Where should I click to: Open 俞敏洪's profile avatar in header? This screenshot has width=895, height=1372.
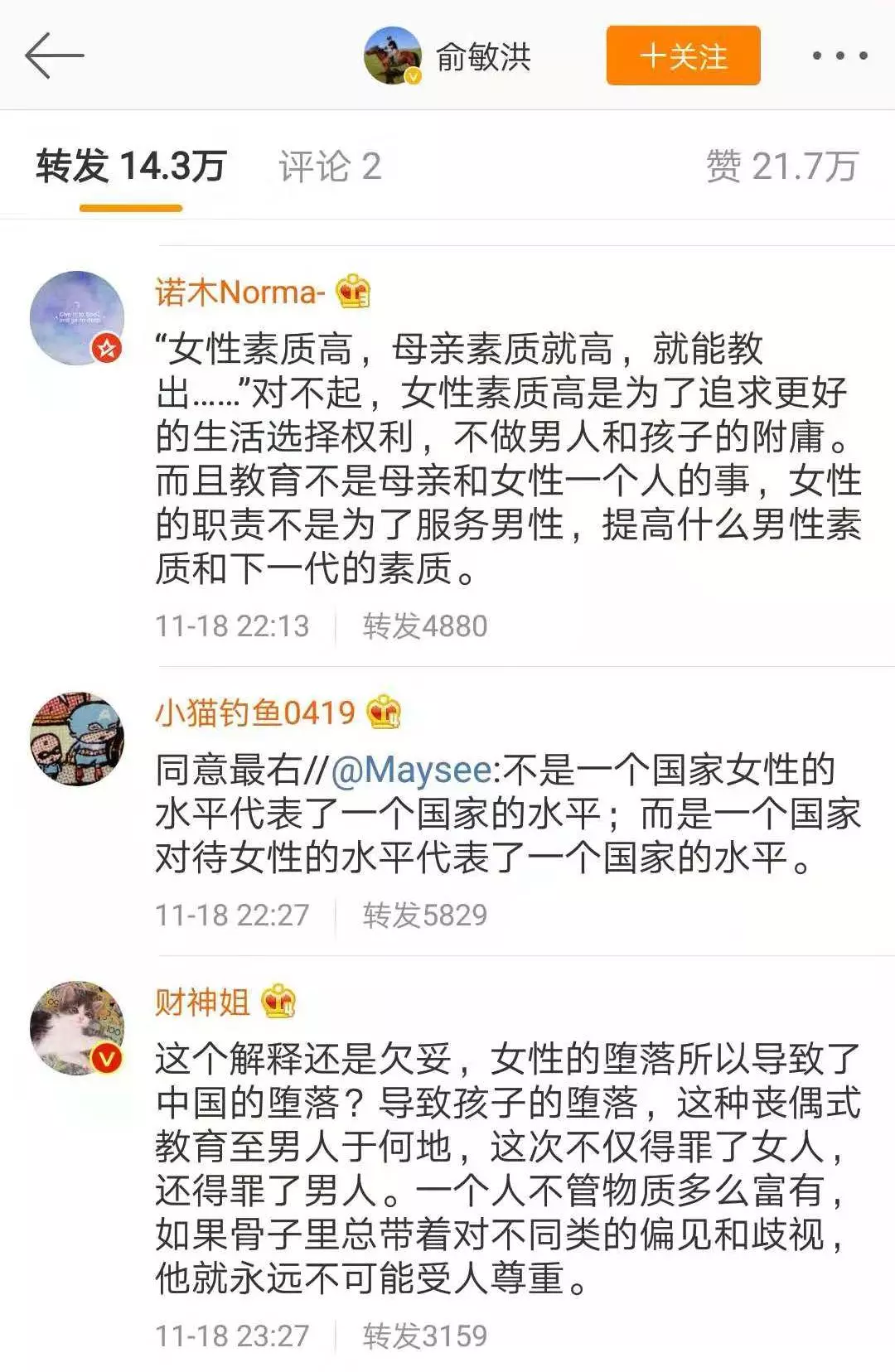(x=393, y=56)
